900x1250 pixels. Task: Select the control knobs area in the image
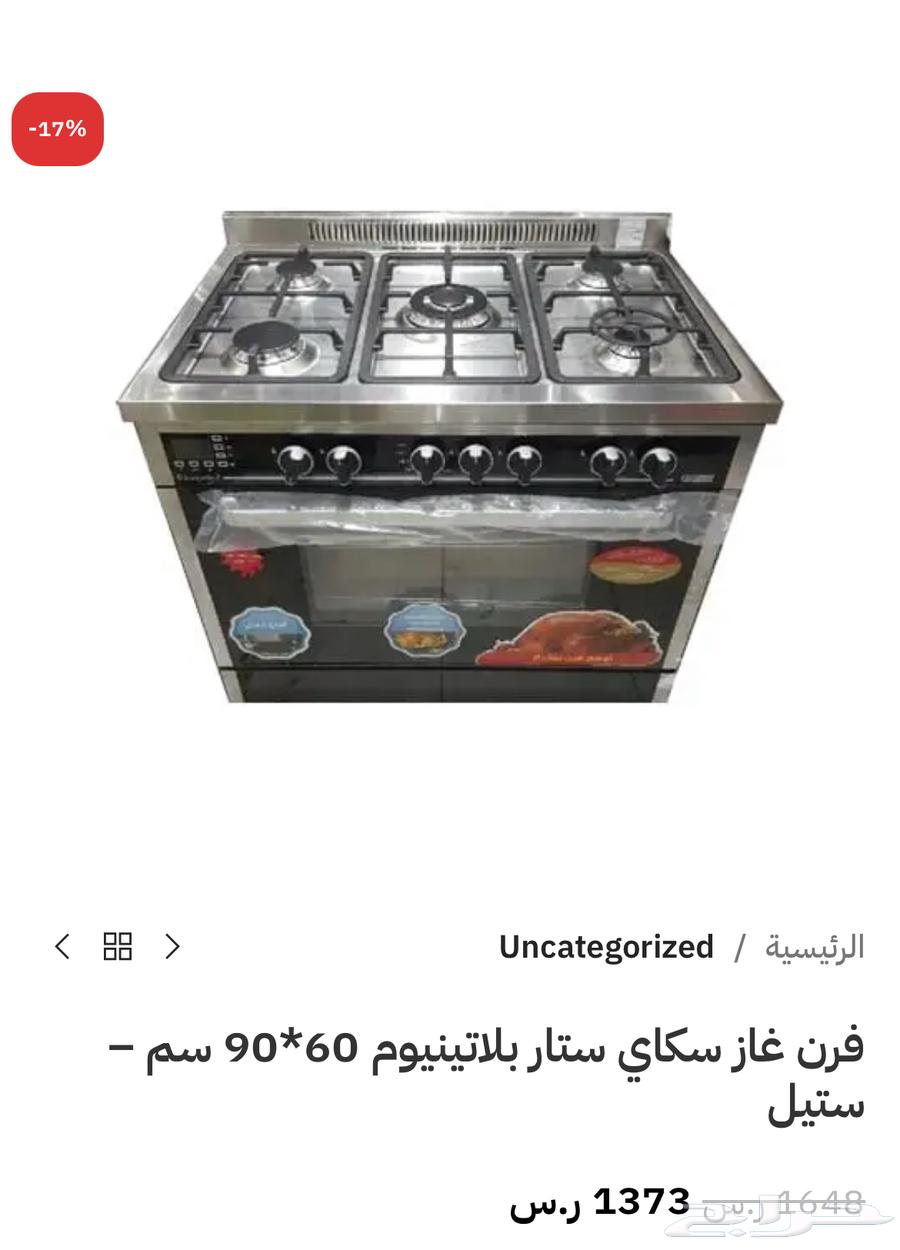pos(470,462)
